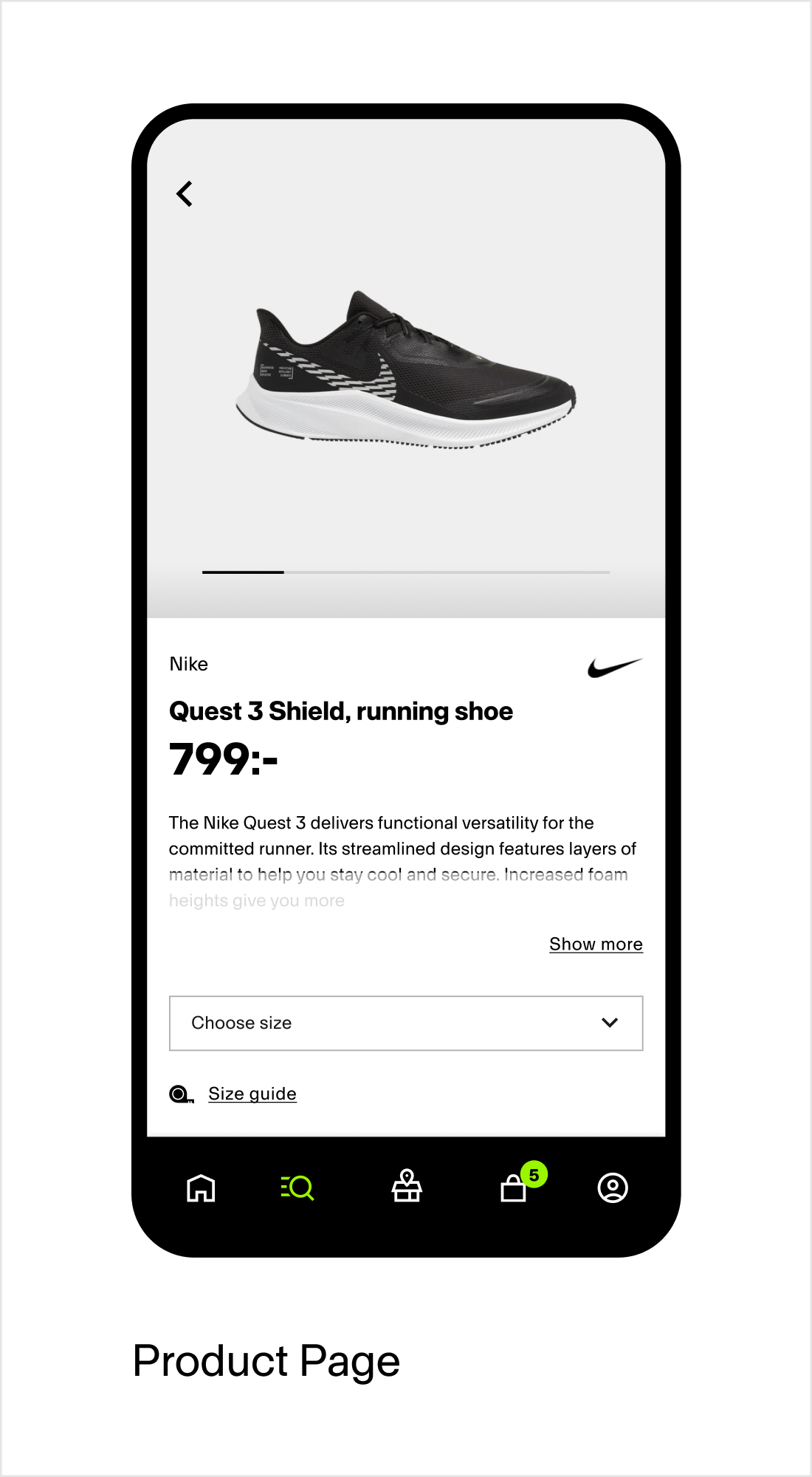Go back using the arrow

tap(185, 194)
